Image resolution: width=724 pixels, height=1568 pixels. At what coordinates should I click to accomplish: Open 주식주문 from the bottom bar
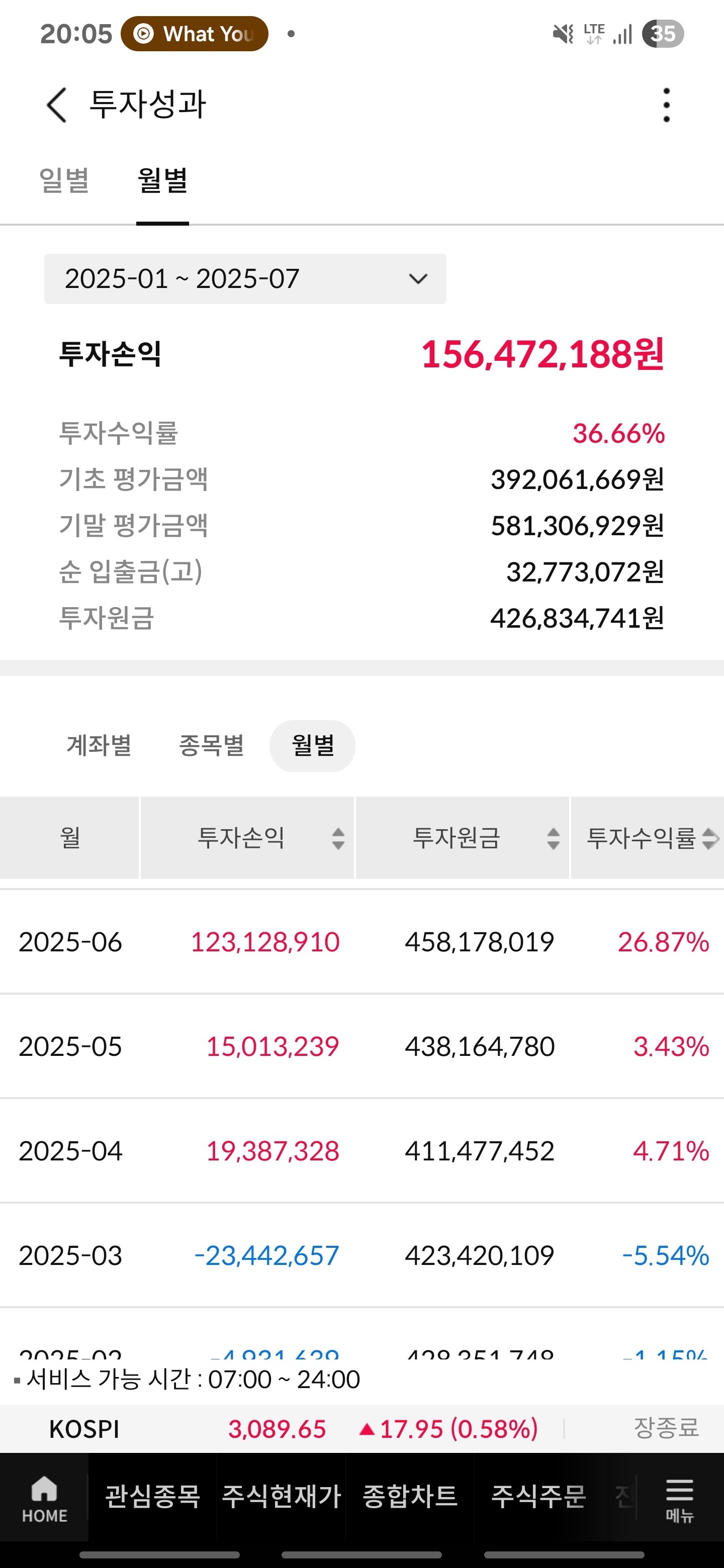click(538, 1497)
